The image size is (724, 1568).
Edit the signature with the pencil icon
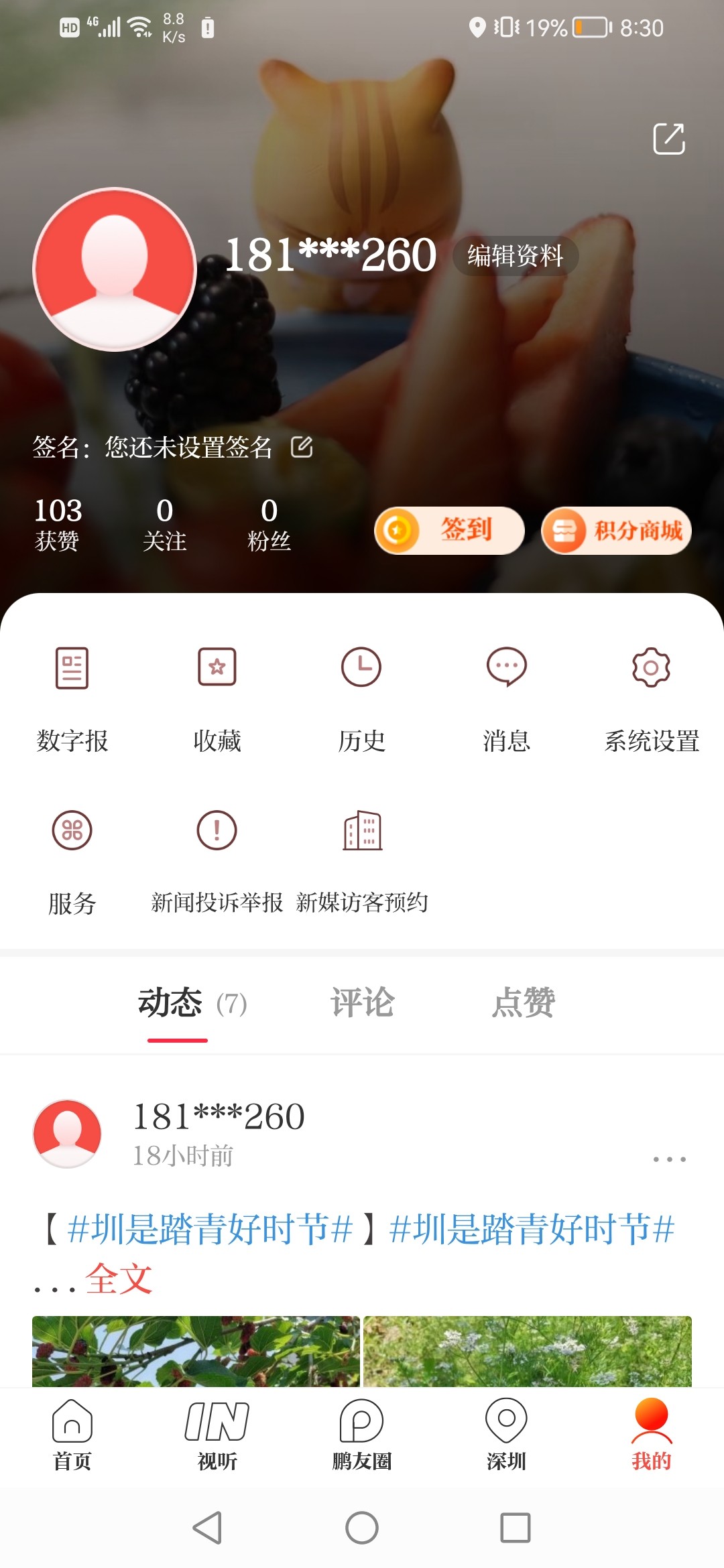pyautogui.click(x=302, y=447)
